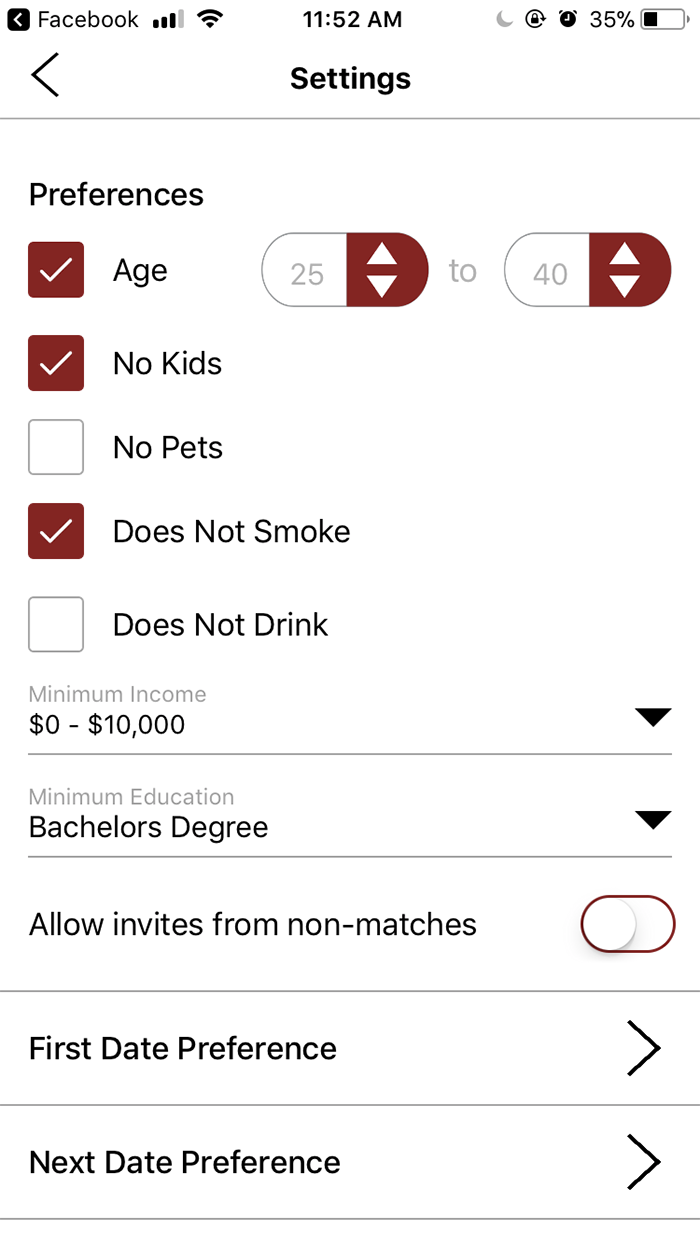
Task: Uncheck the Age preference checkbox
Action: [56, 270]
